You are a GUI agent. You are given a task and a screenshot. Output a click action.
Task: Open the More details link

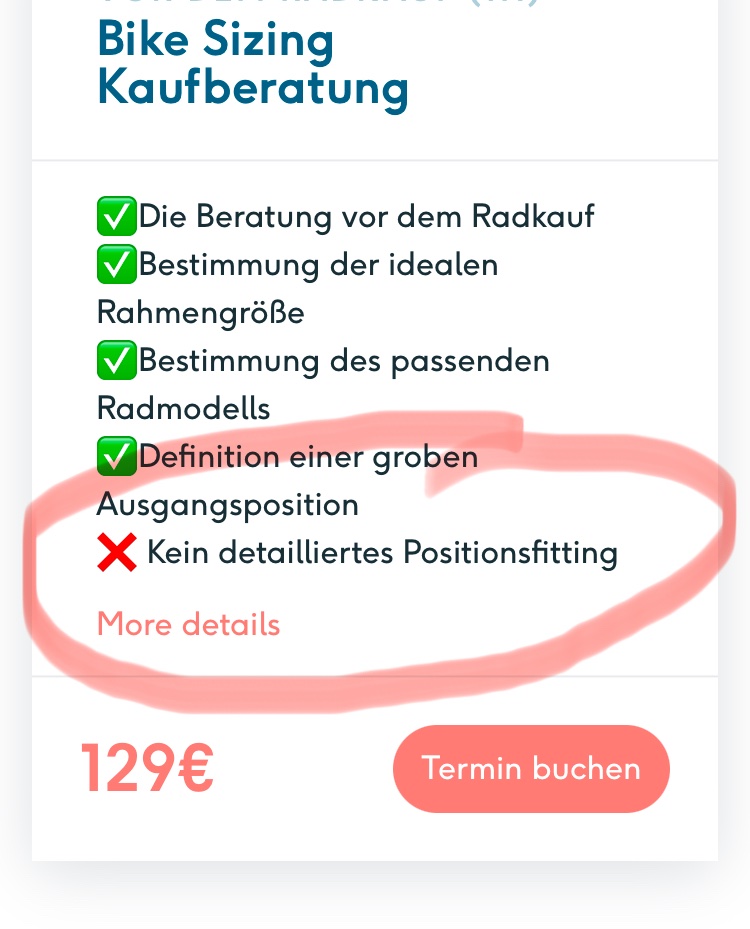tap(188, 625)
